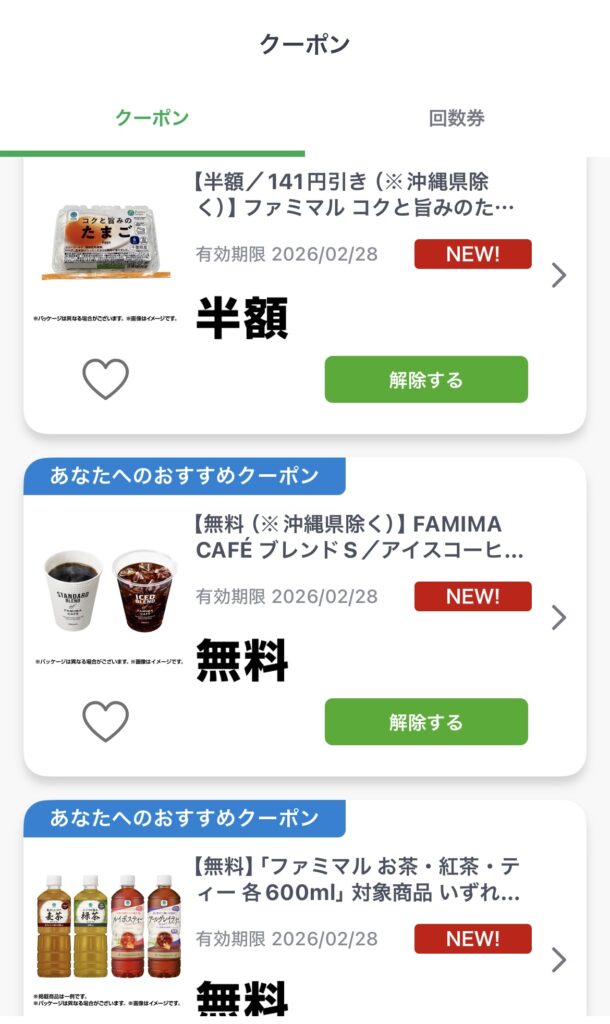The width and height of the screenshot is (610, 1024).
Task: Open the egg 半額 coupon details chevron
Action: point(559,275)
